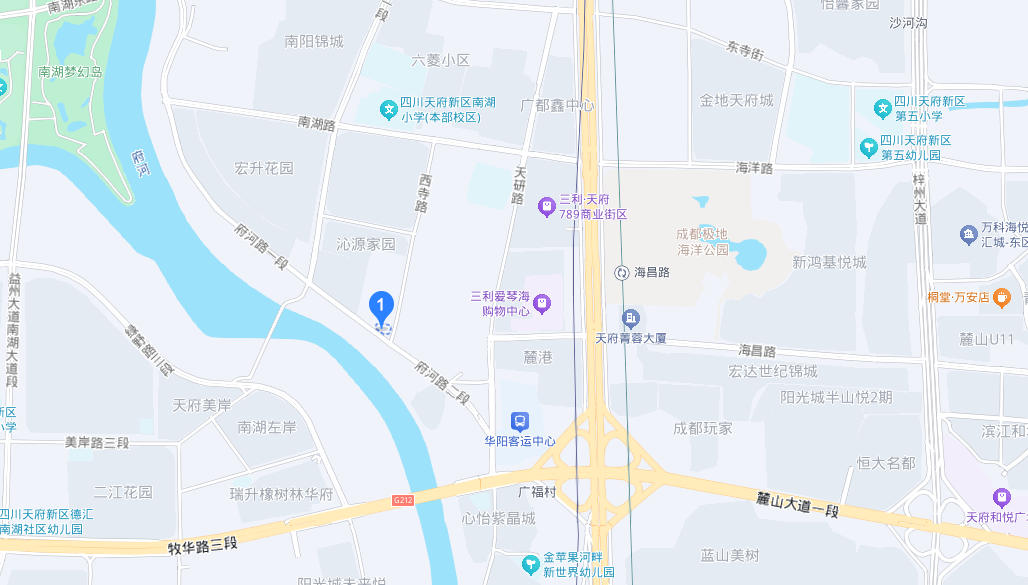
Task: Select the 华阳客运中心 bus station icon
Action: (520, 422)
